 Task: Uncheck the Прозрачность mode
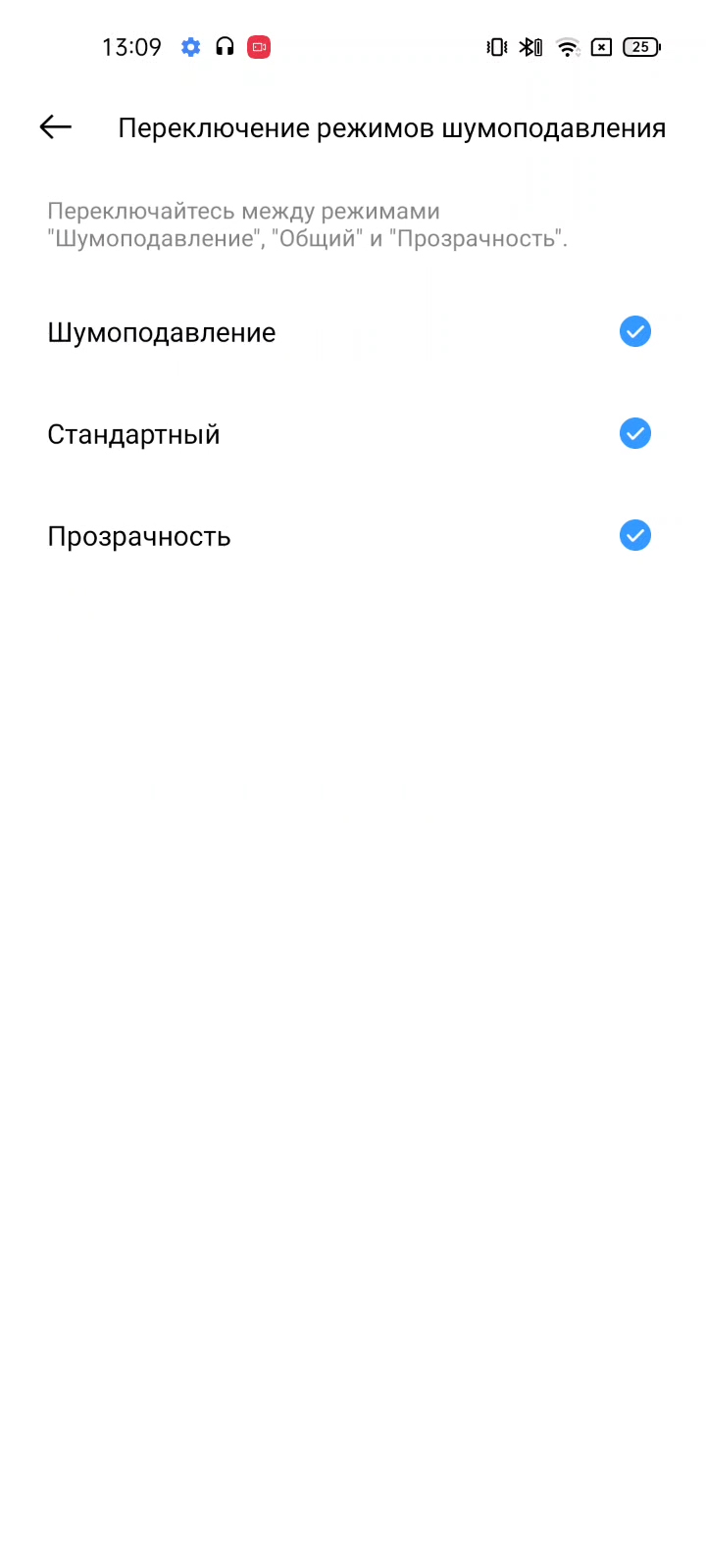point(634,535)
